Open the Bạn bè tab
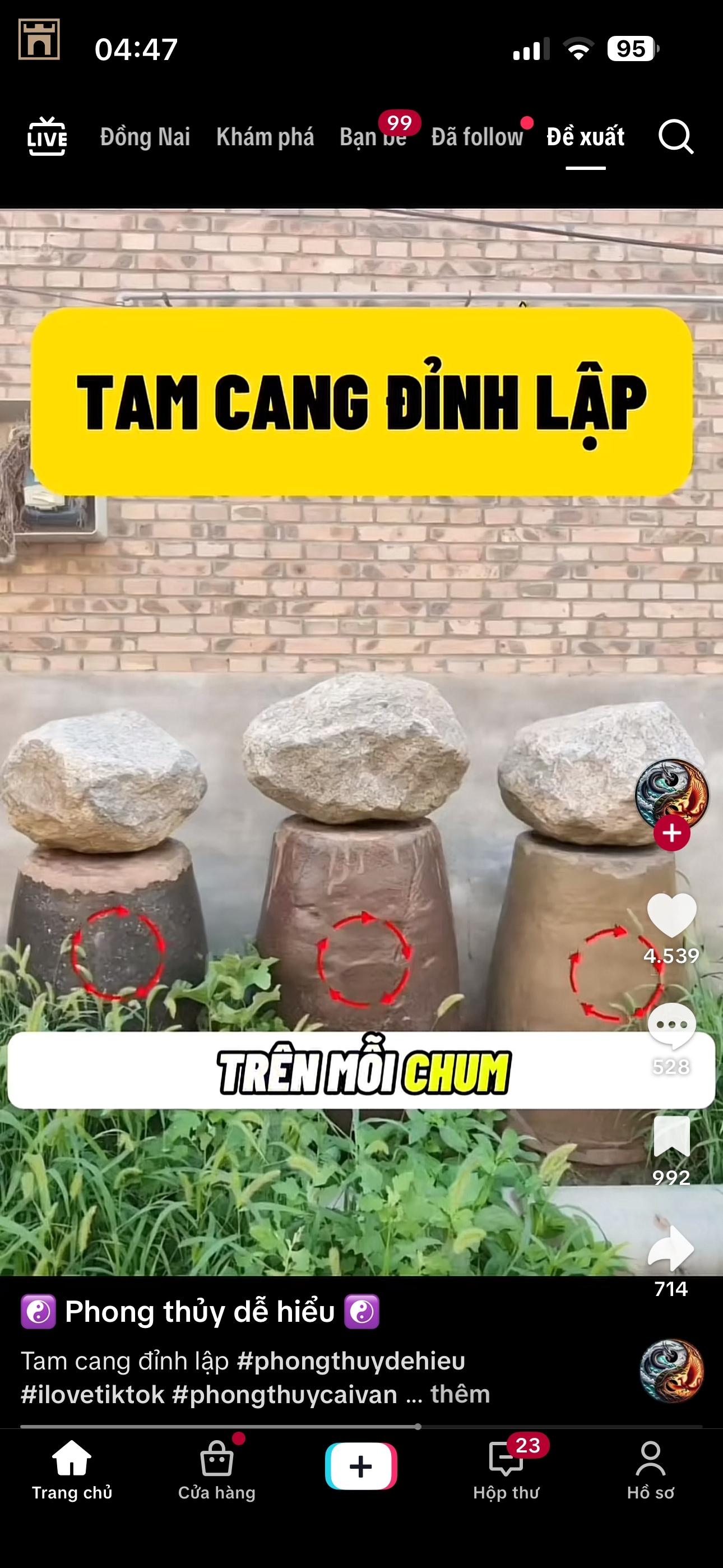 pyautogui.click(x=373, y=137)
